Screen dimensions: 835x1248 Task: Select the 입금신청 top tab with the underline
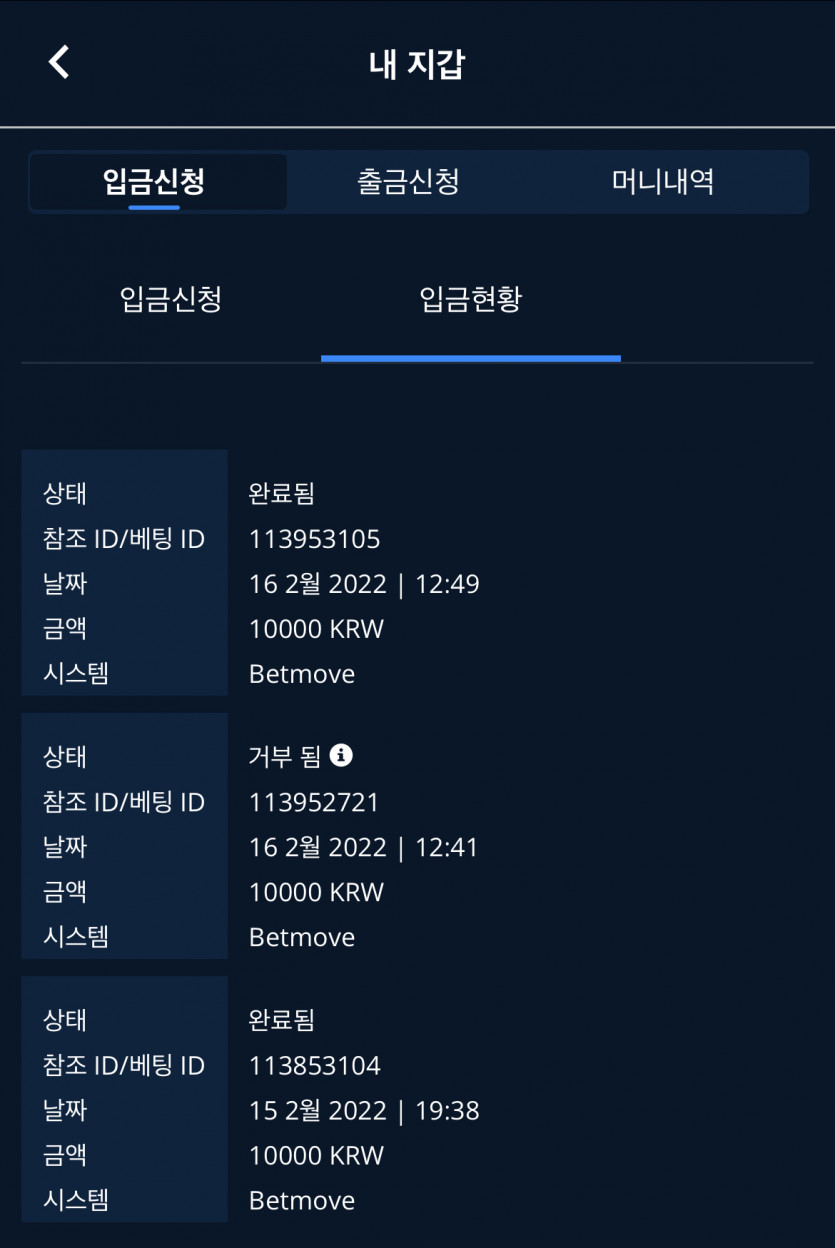pos(155,182)
